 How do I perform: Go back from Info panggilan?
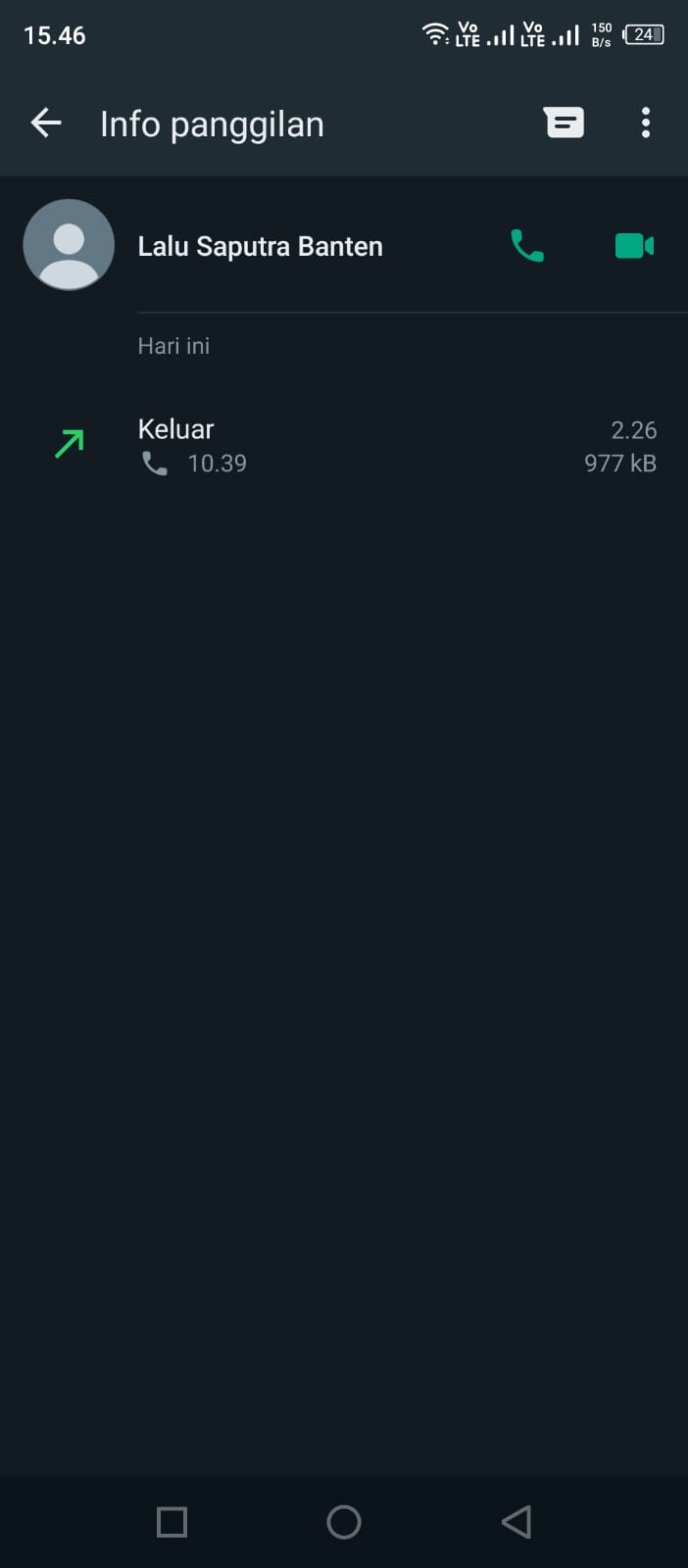pyautogui.click(x=46, y=122)
